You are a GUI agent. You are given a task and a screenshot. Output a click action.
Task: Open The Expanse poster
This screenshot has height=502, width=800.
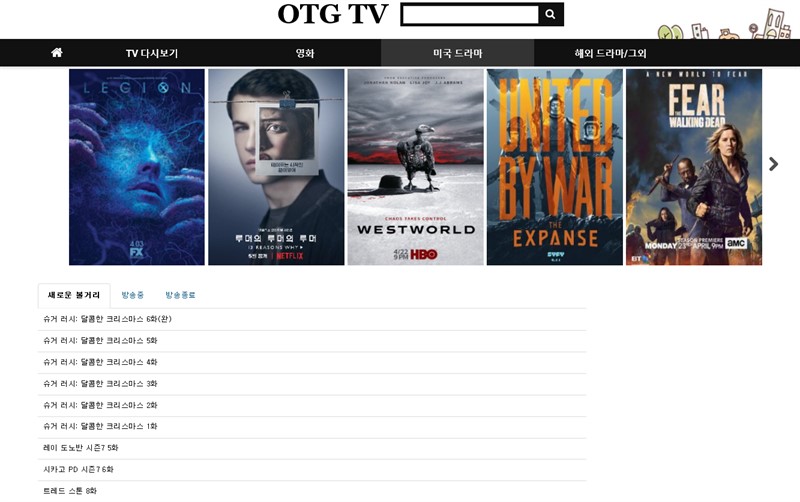click(554, 166)
